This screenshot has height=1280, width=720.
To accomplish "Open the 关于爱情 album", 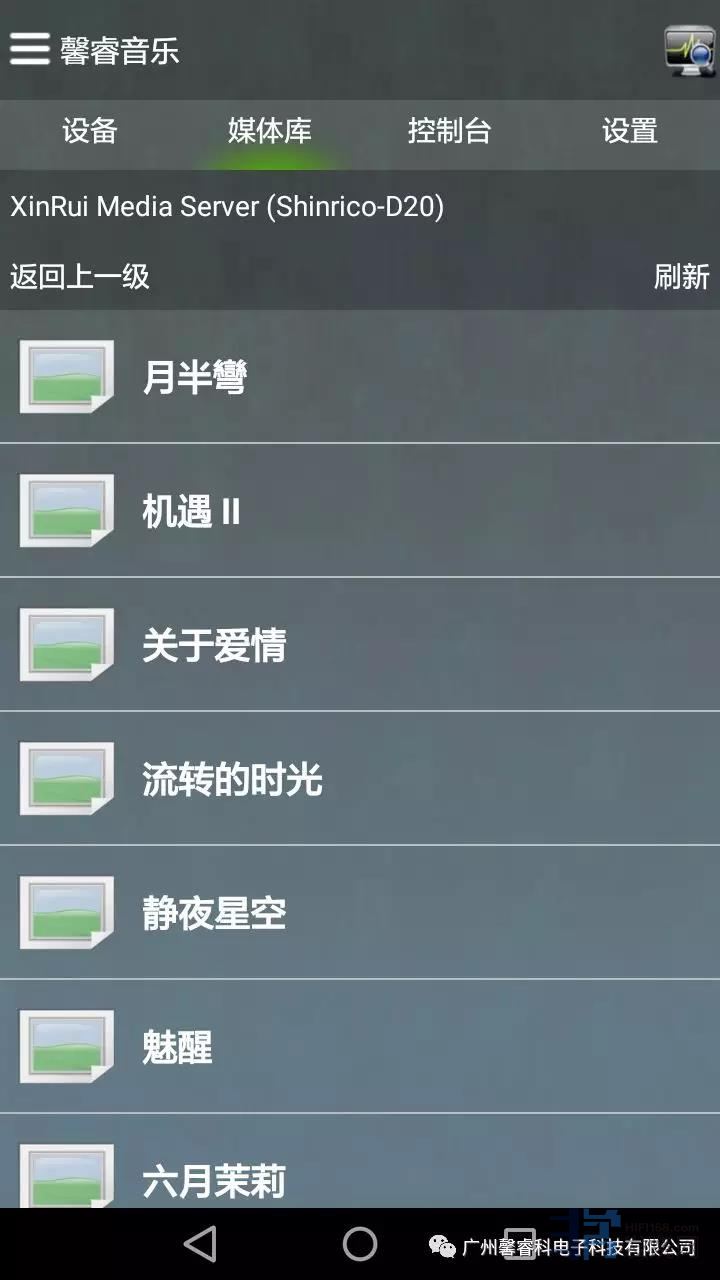I will [360, 645].
